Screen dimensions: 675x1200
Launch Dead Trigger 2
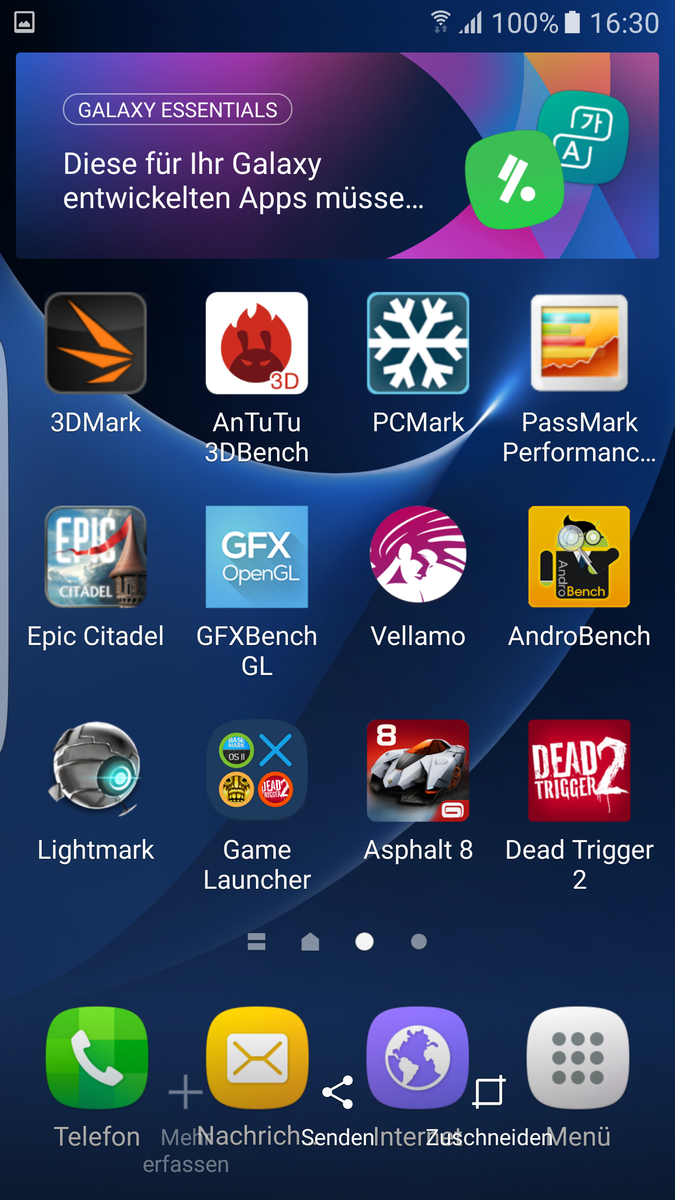pos(579,771)
